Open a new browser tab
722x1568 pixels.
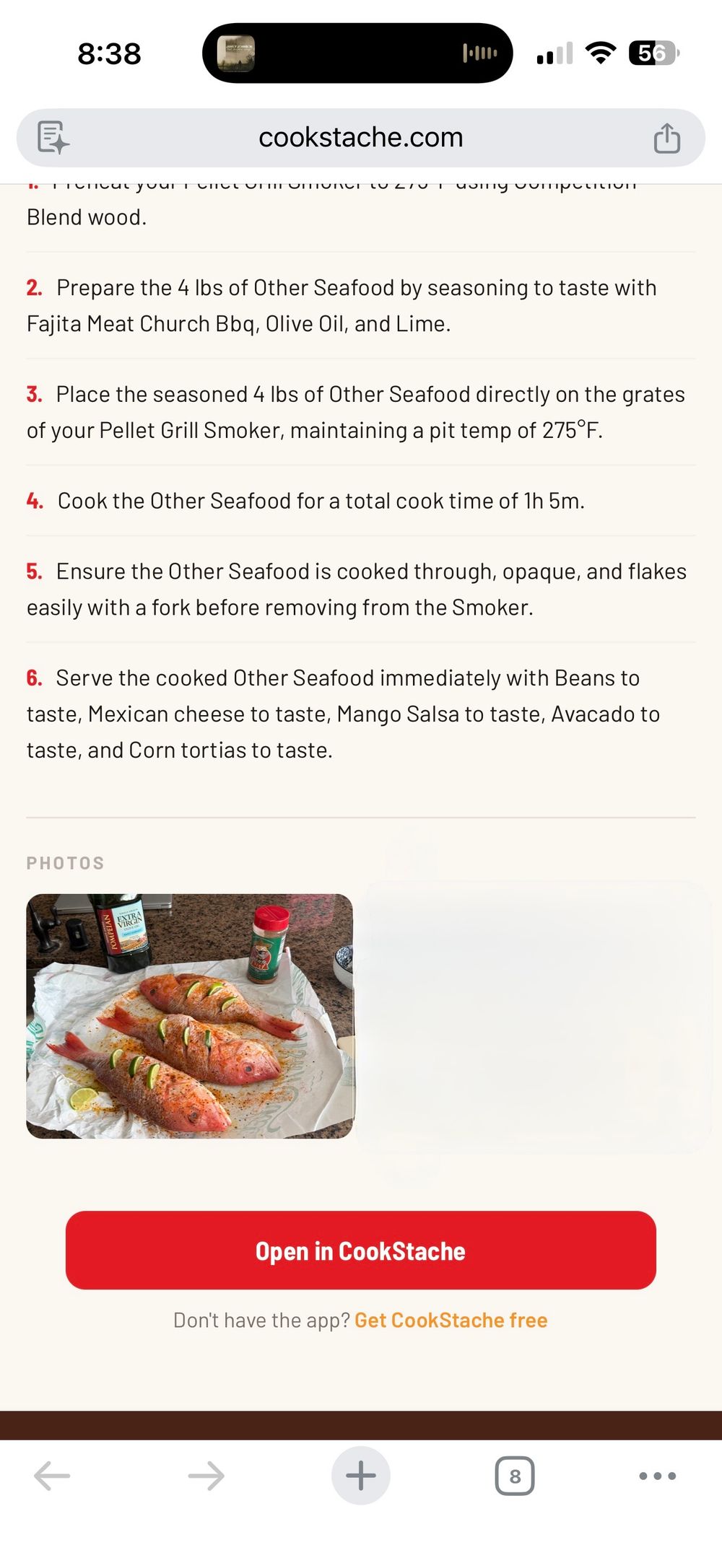point(360,1476)
